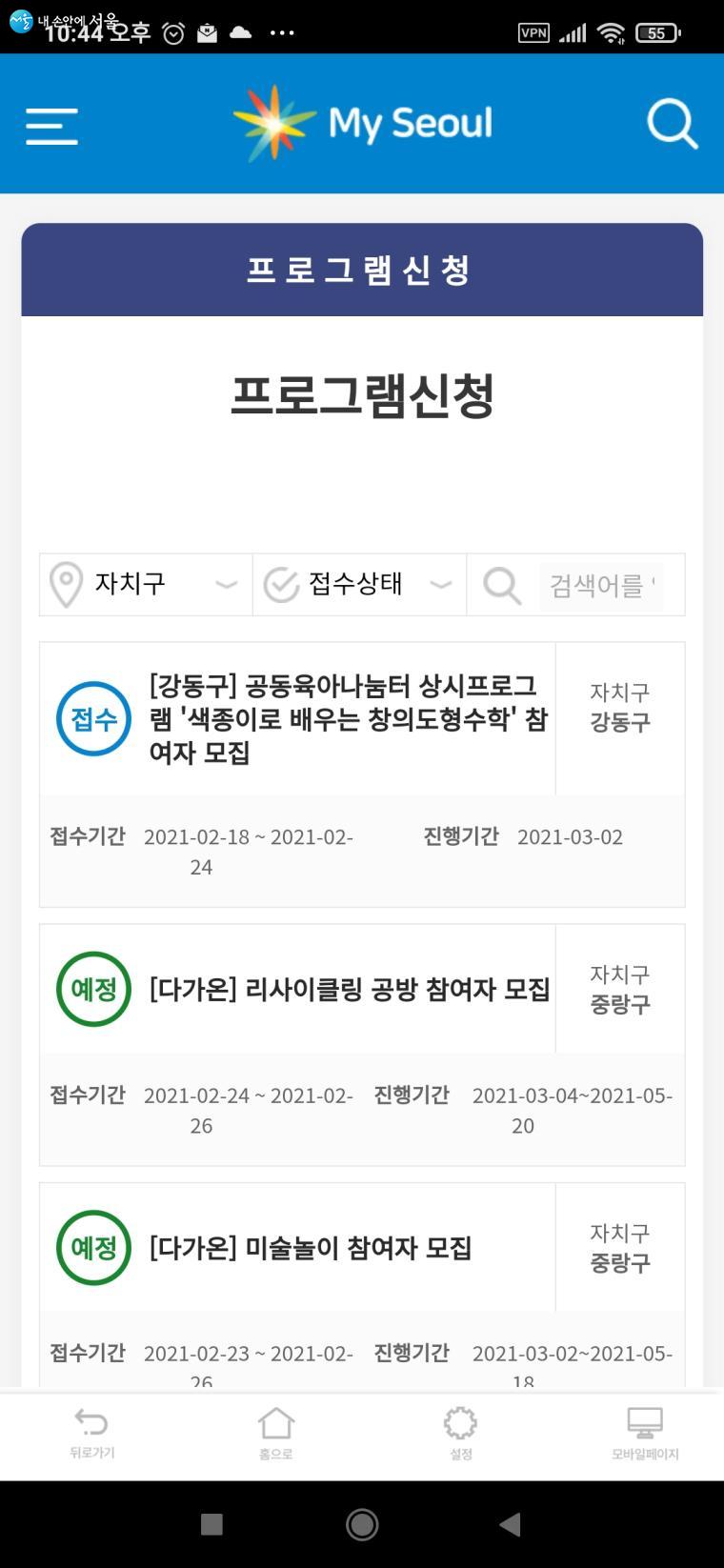Screen dimensions: 724x1568
Task: Open the 강동구 공동육아나눔터 program listing
Action: point(348,719)
